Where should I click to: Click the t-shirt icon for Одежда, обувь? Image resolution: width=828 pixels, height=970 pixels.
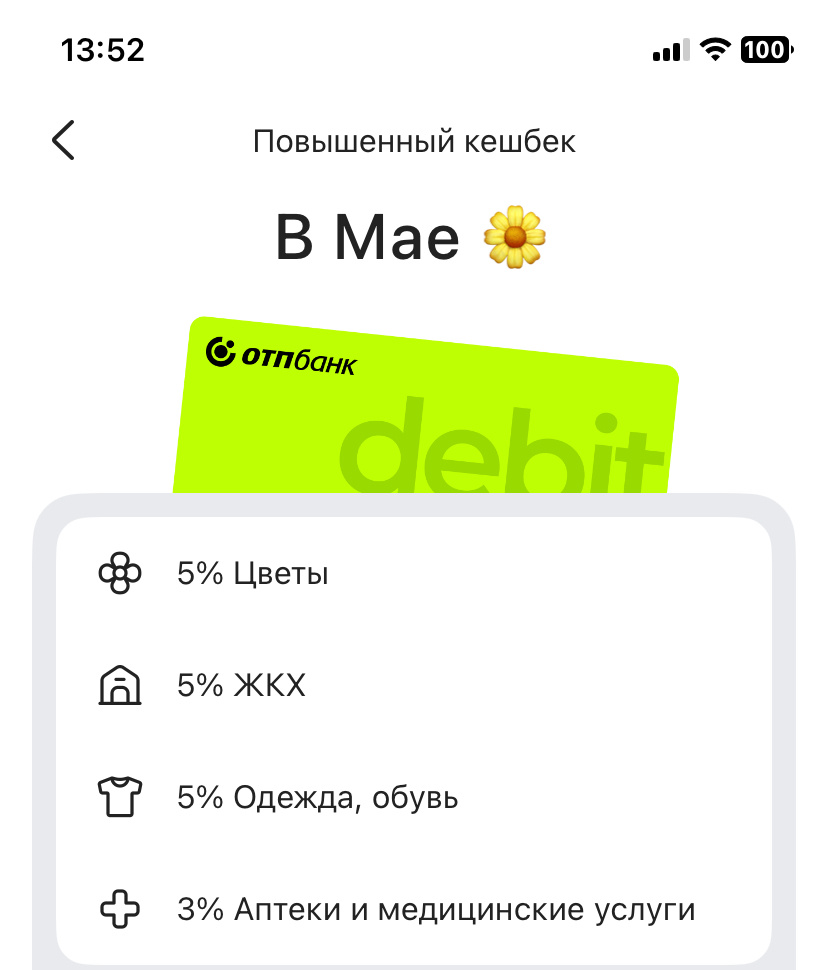[119, 798]
